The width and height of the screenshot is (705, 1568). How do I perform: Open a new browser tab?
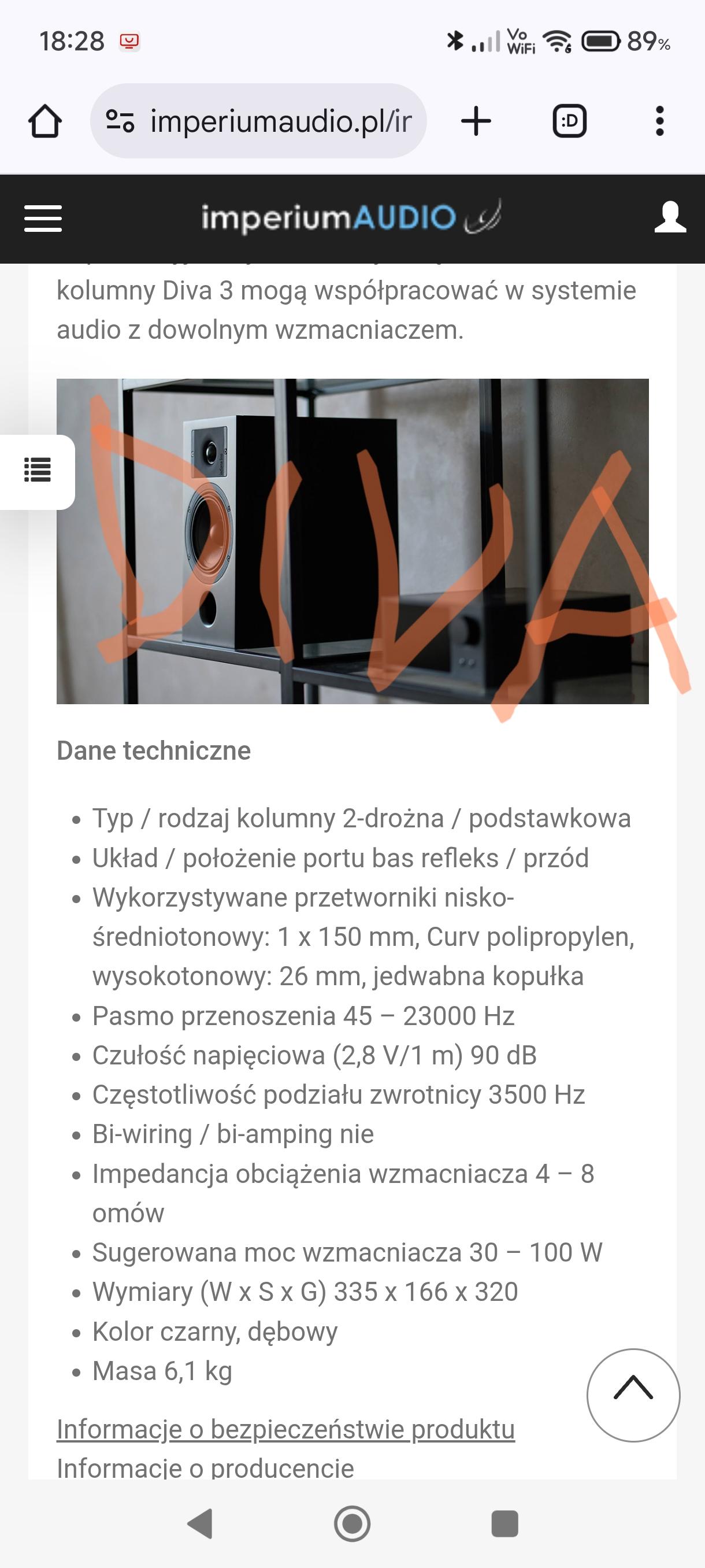click(x=476, y=121)
